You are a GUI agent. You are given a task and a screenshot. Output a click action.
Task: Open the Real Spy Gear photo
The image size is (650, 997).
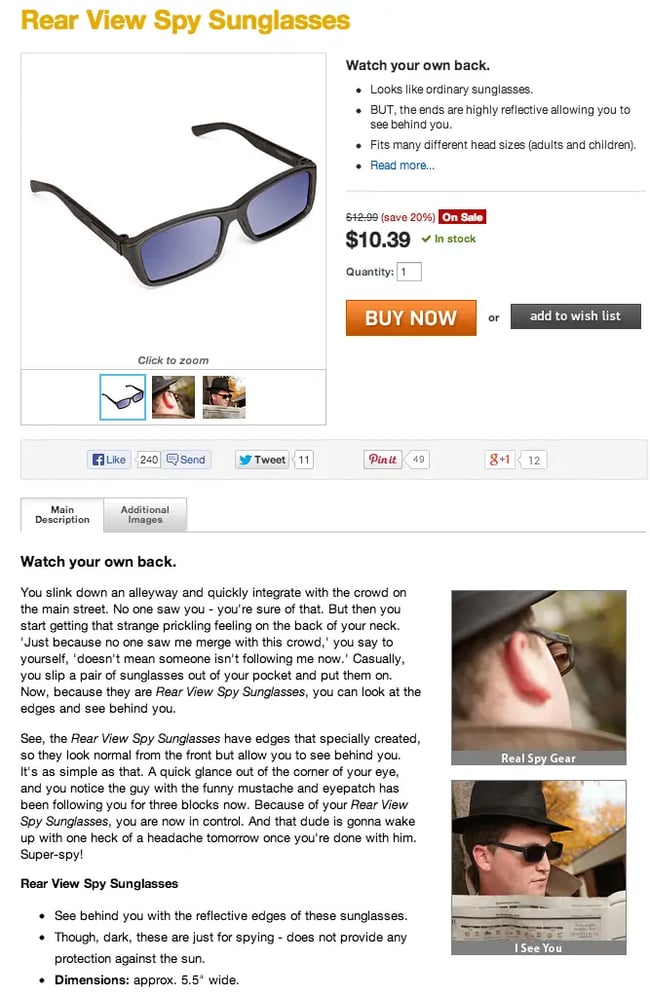[539, 677]
